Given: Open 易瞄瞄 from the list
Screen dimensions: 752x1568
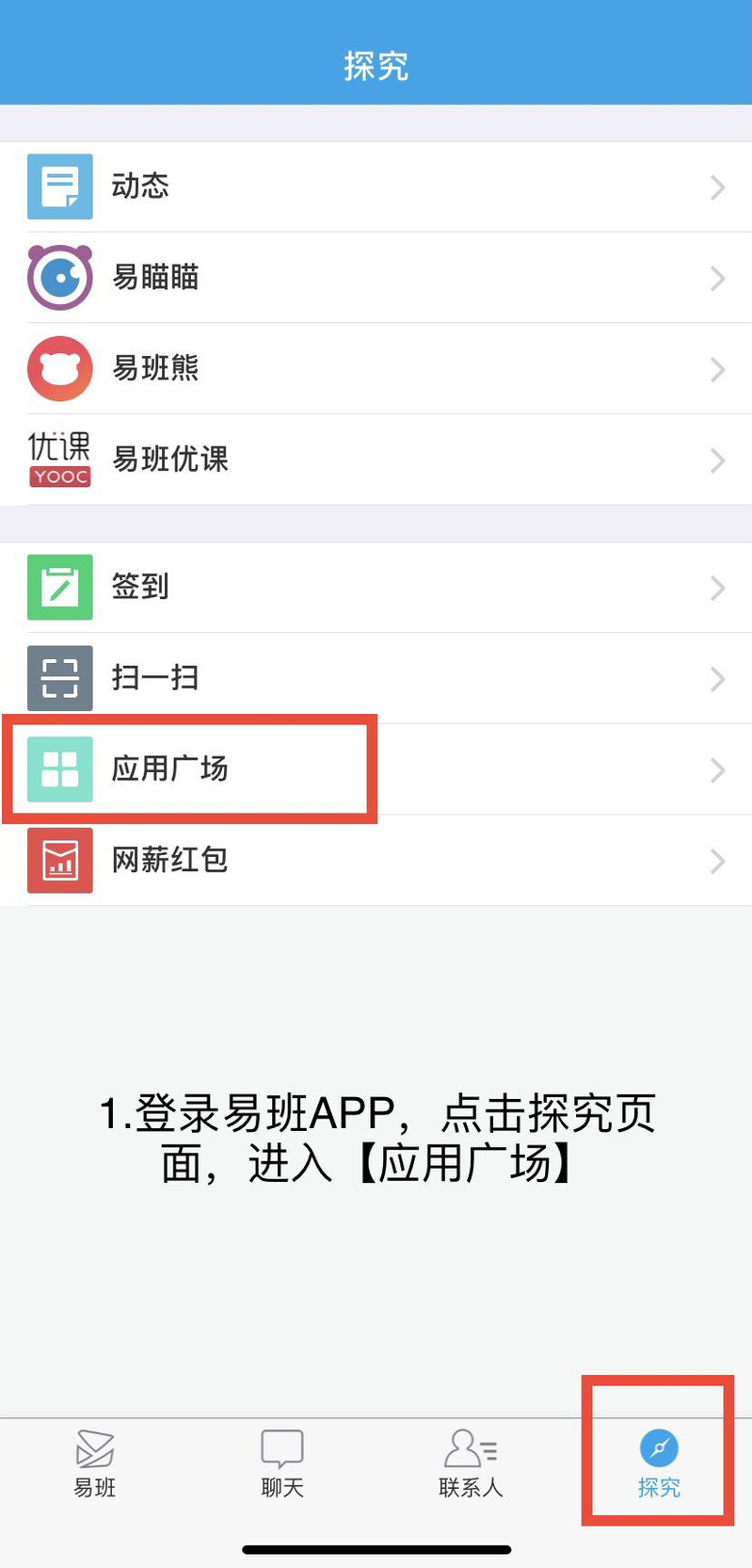Looking at the screenshot, I should tap(376, 278).
